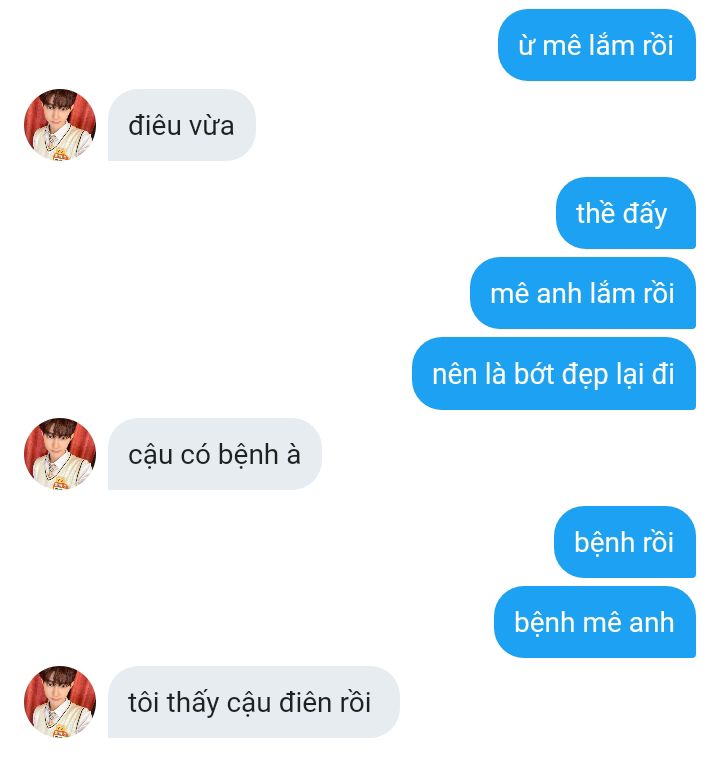Tap the profile picture next to "cậu có bệnh à"
Viewport: 720px width, 761px height.
click(x=60, y=454)
